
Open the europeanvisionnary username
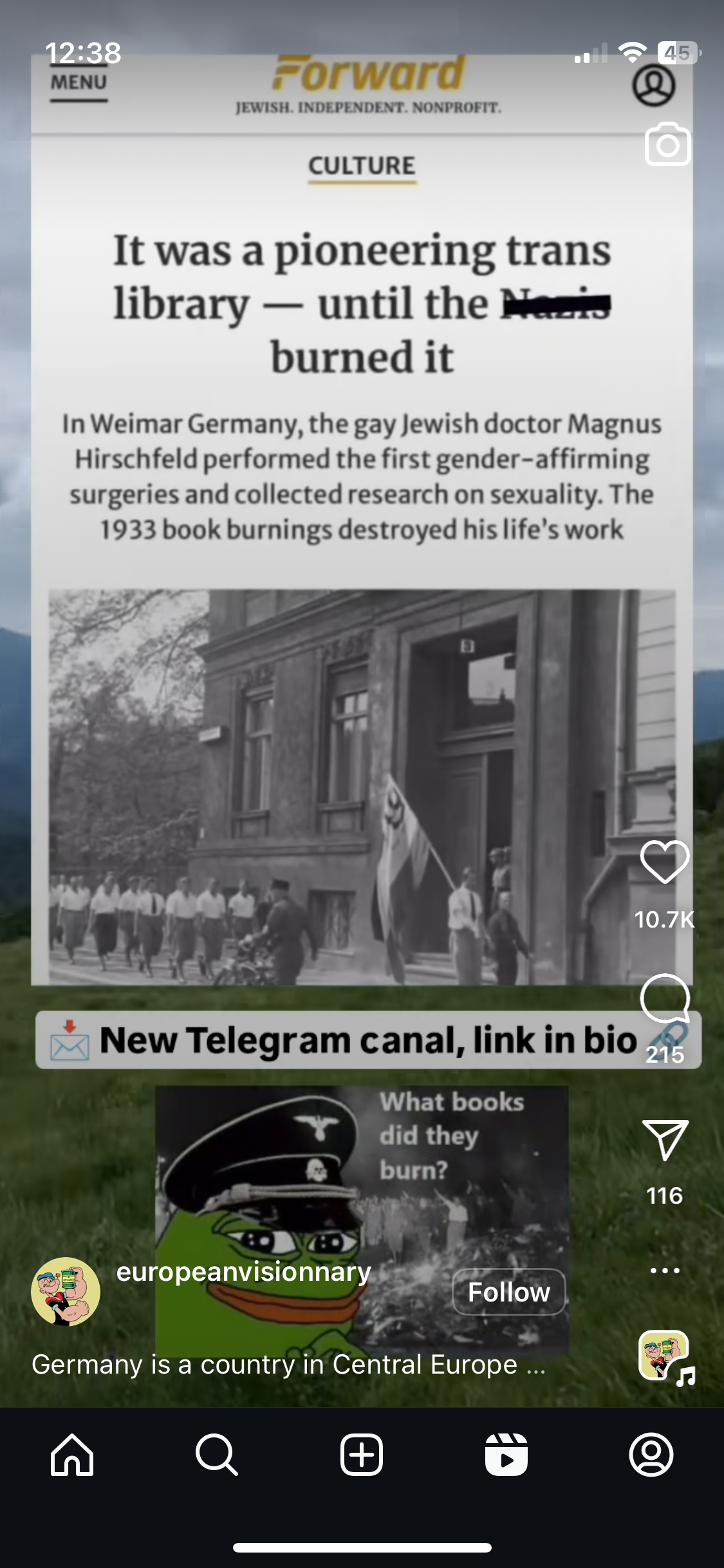tap(243, 1272)
